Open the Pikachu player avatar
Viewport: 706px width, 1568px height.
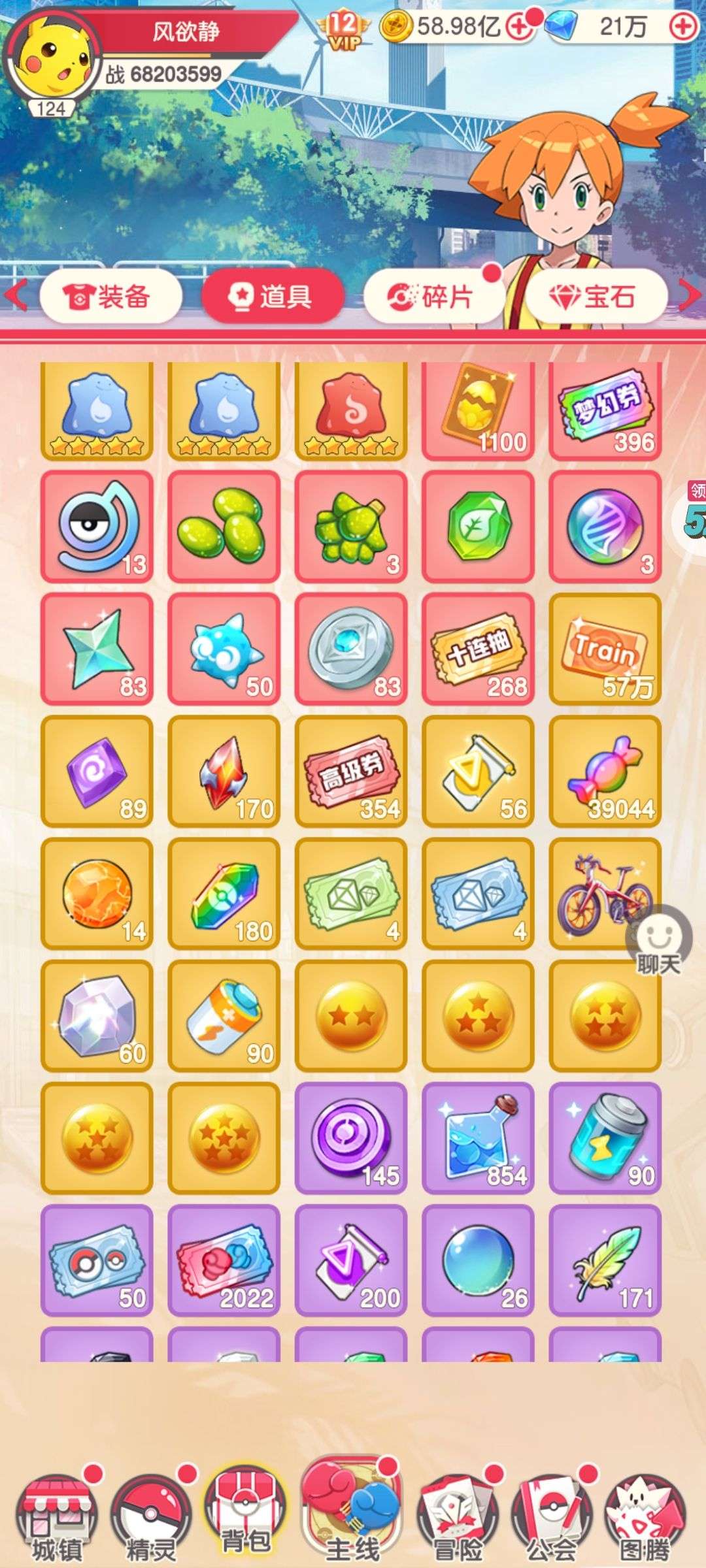(52, 59)
